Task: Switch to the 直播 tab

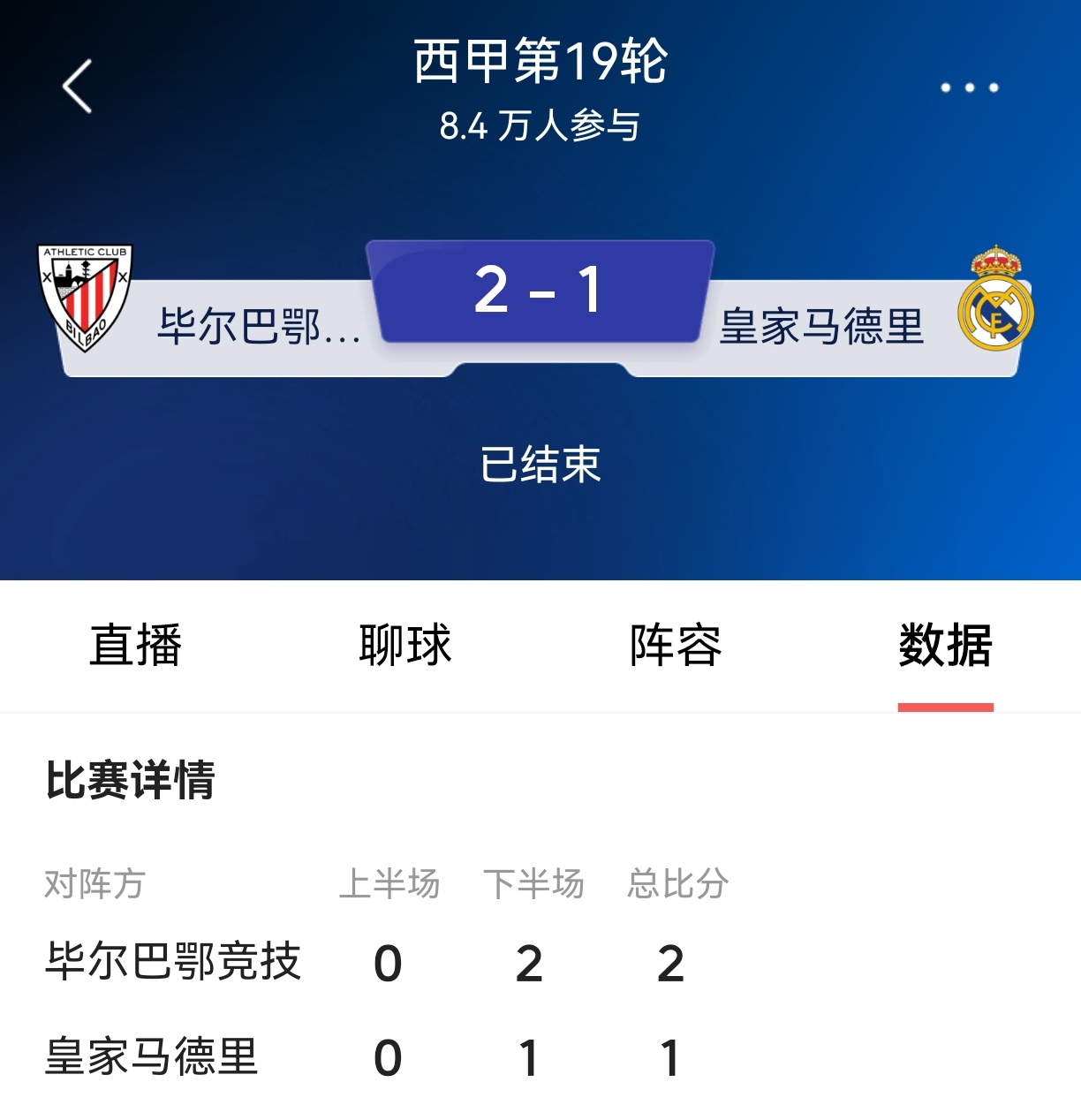Action: (x=135, y=645)
